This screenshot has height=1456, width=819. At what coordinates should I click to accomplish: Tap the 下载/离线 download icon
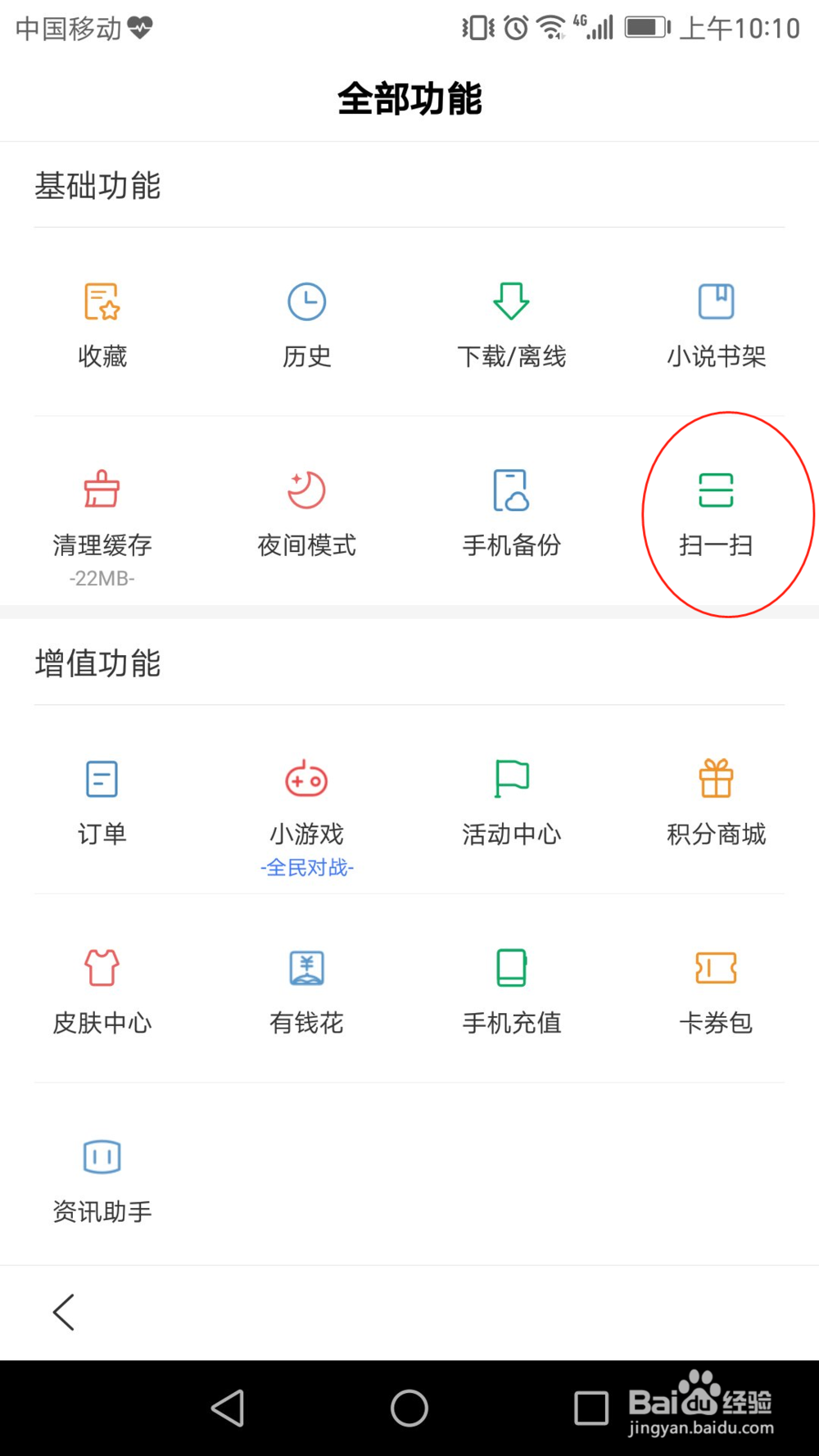[511, 323]
